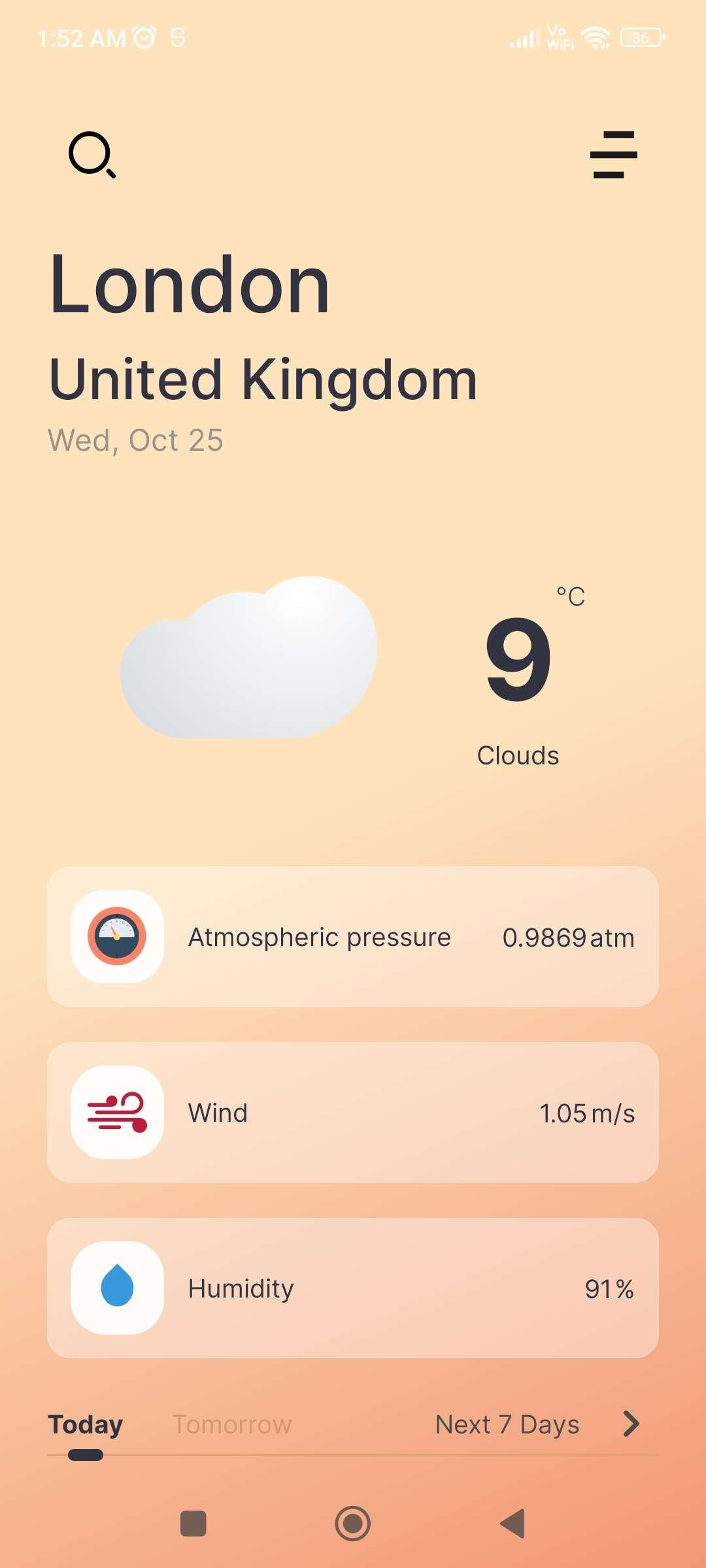
Task: Tap the system back button
Action: (x=513, y=1524)
